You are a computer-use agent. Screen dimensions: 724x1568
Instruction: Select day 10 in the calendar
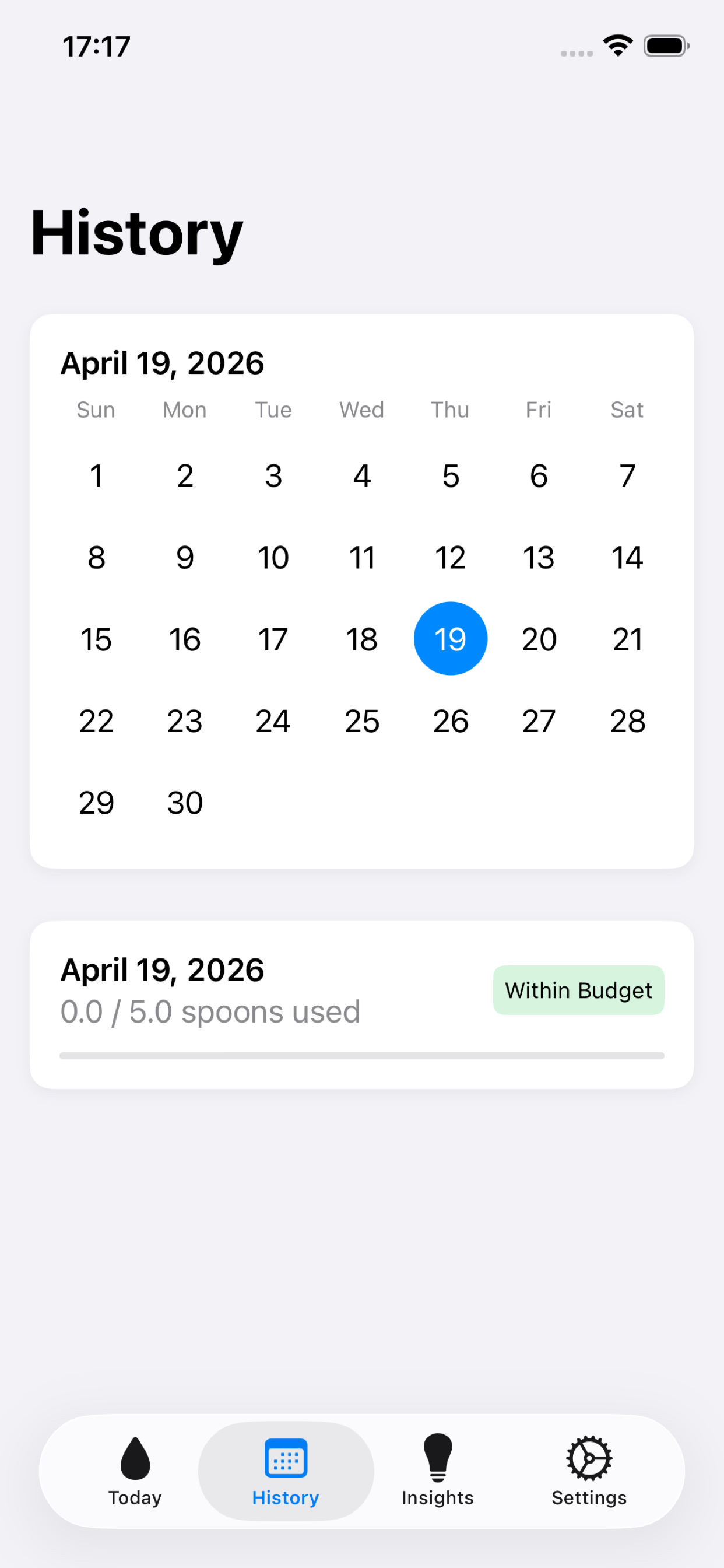pos(273,558)
